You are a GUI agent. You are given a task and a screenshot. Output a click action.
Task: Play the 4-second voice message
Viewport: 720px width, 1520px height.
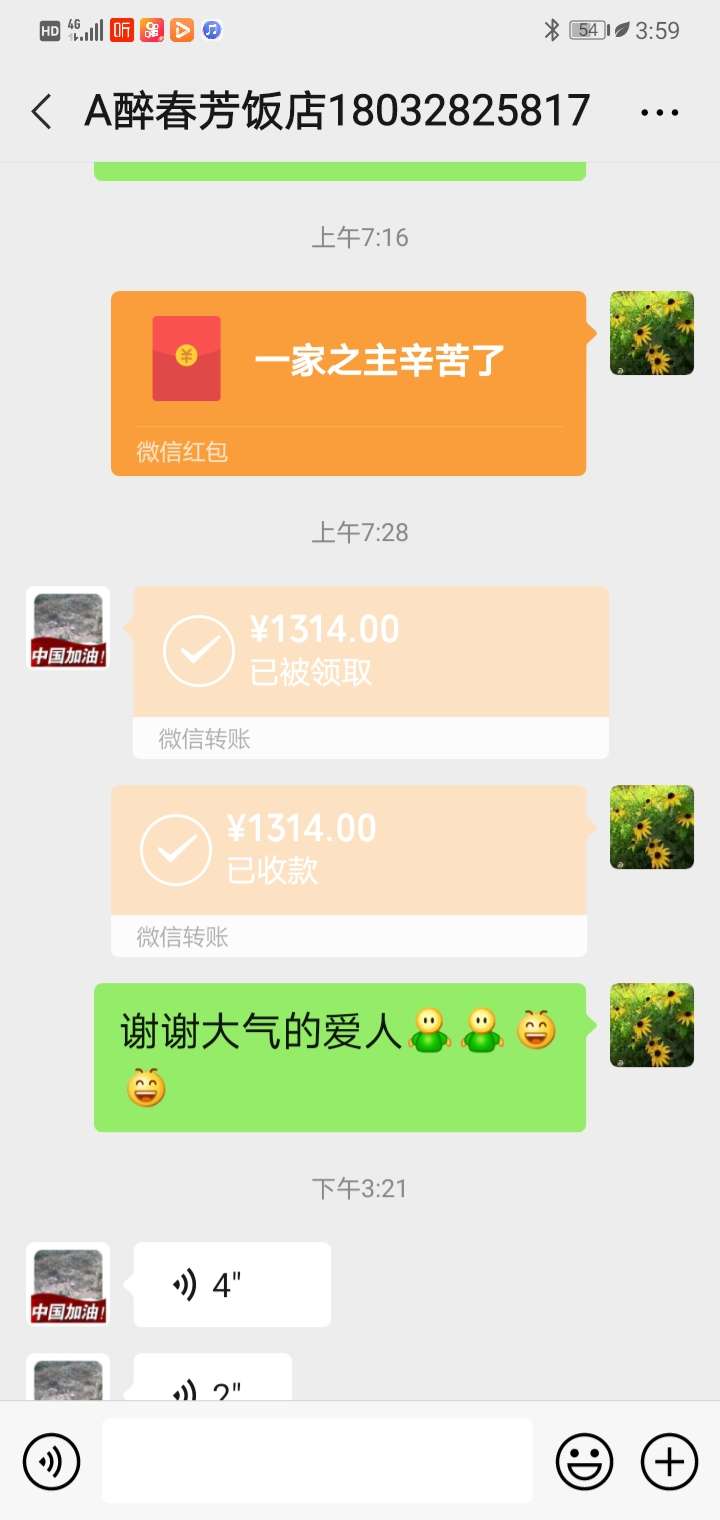pos(231,1284)
